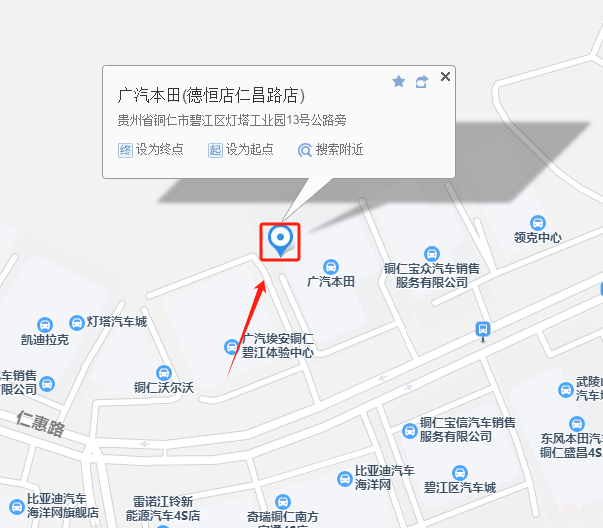
Task: Select 设为终点 to set as destination
Action: point(151,150)
